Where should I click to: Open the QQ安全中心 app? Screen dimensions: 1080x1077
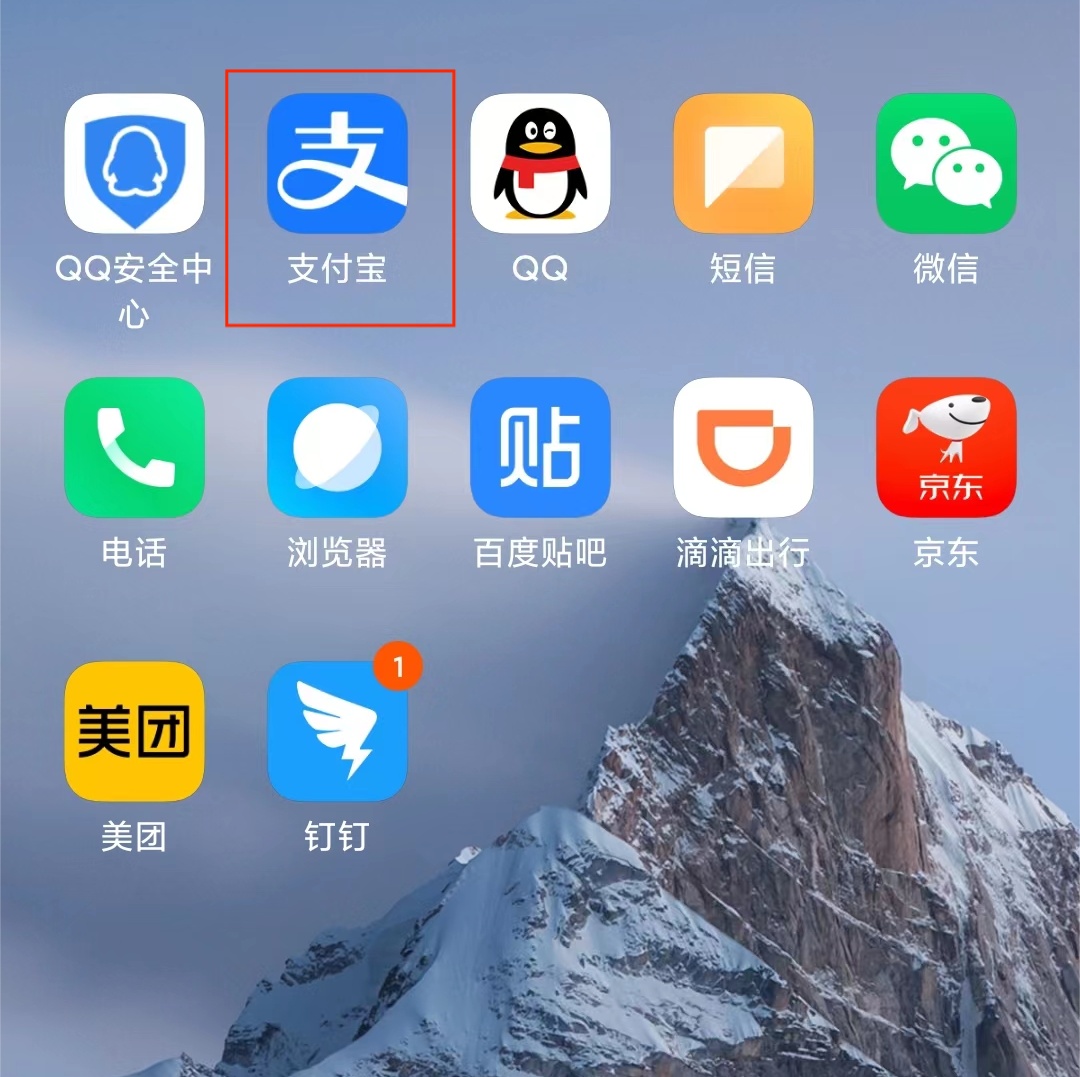pos(134,164)
